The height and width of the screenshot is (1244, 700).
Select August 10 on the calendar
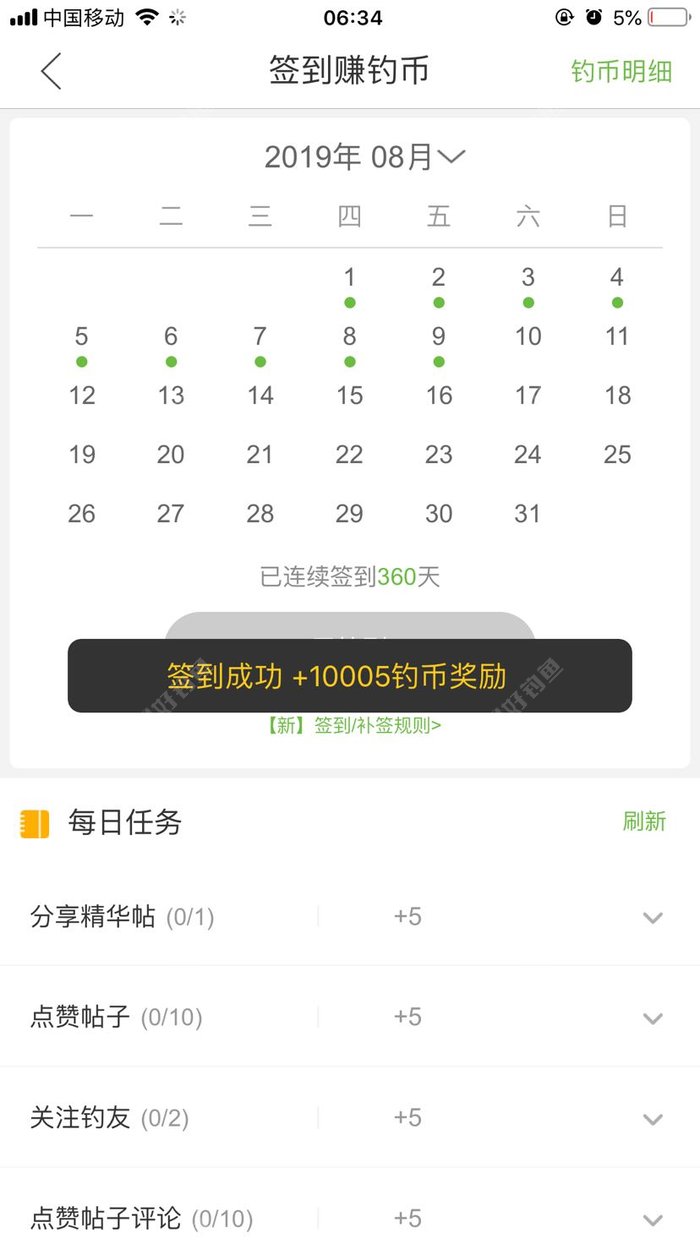528,336
